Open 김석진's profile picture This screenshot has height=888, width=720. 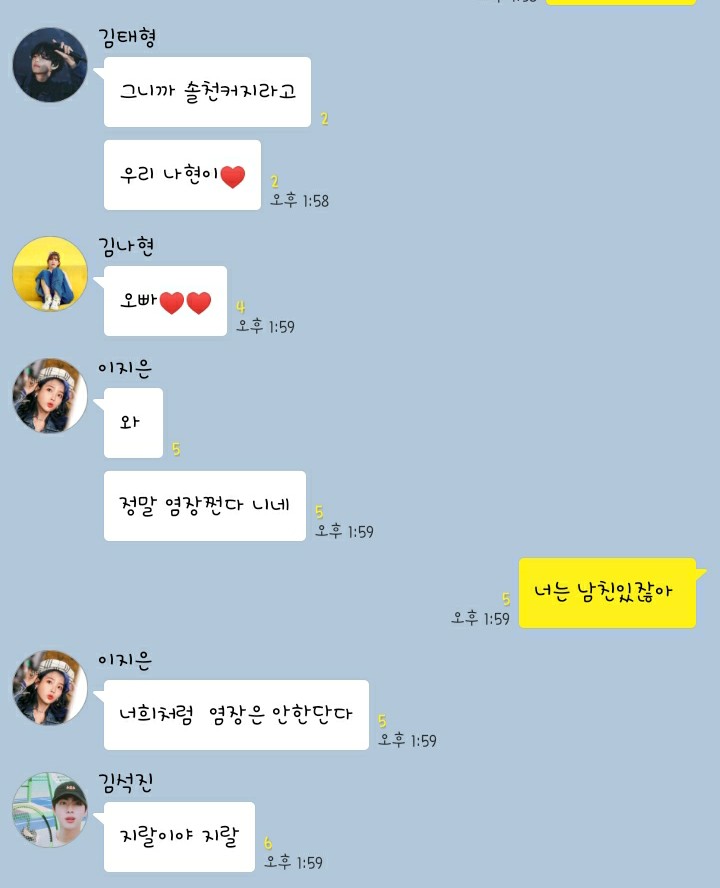pyautogui.click(x=50, y=809)
